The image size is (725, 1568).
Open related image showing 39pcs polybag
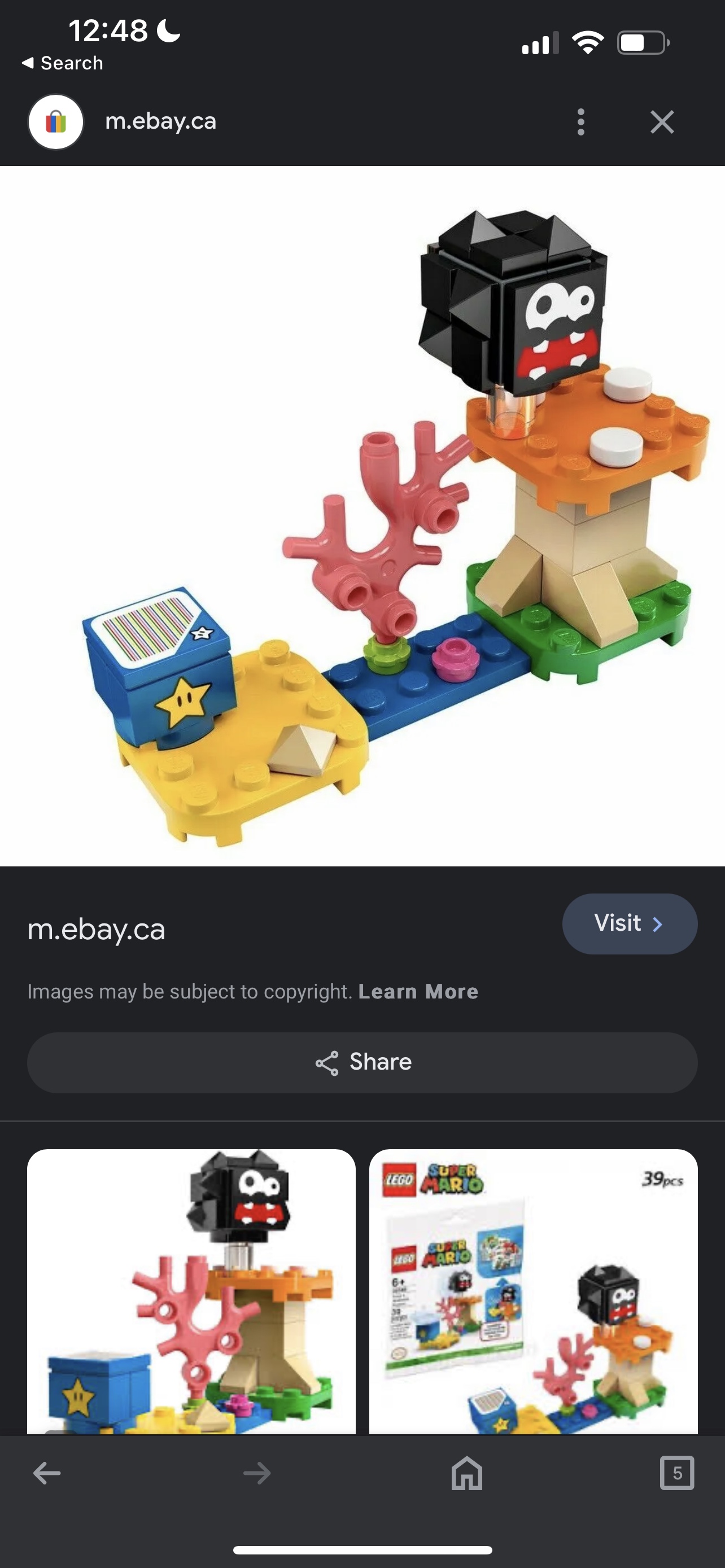tap(533, 1290)
